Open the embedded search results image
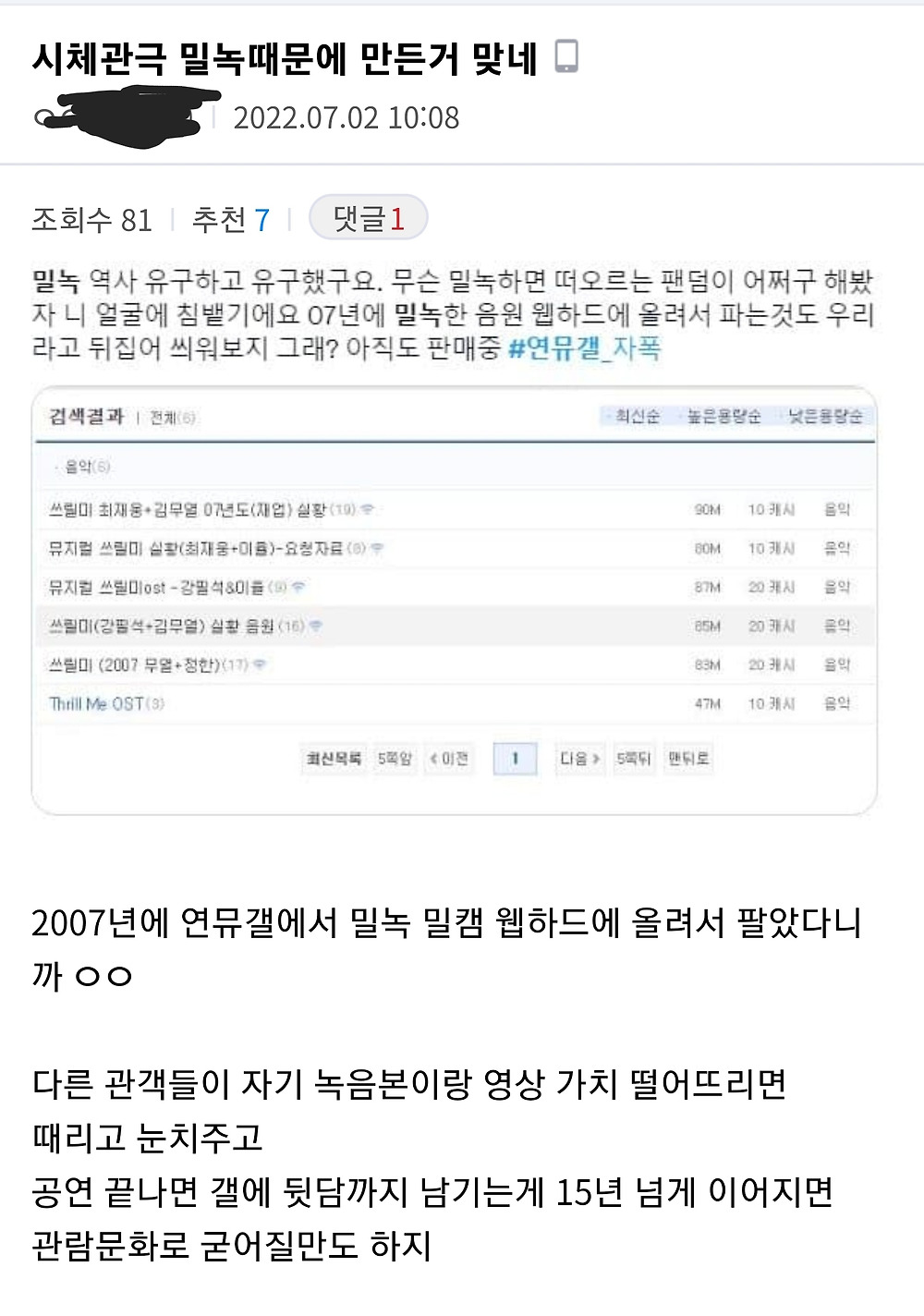This screenshot has width=924, height=1316. 454,601
